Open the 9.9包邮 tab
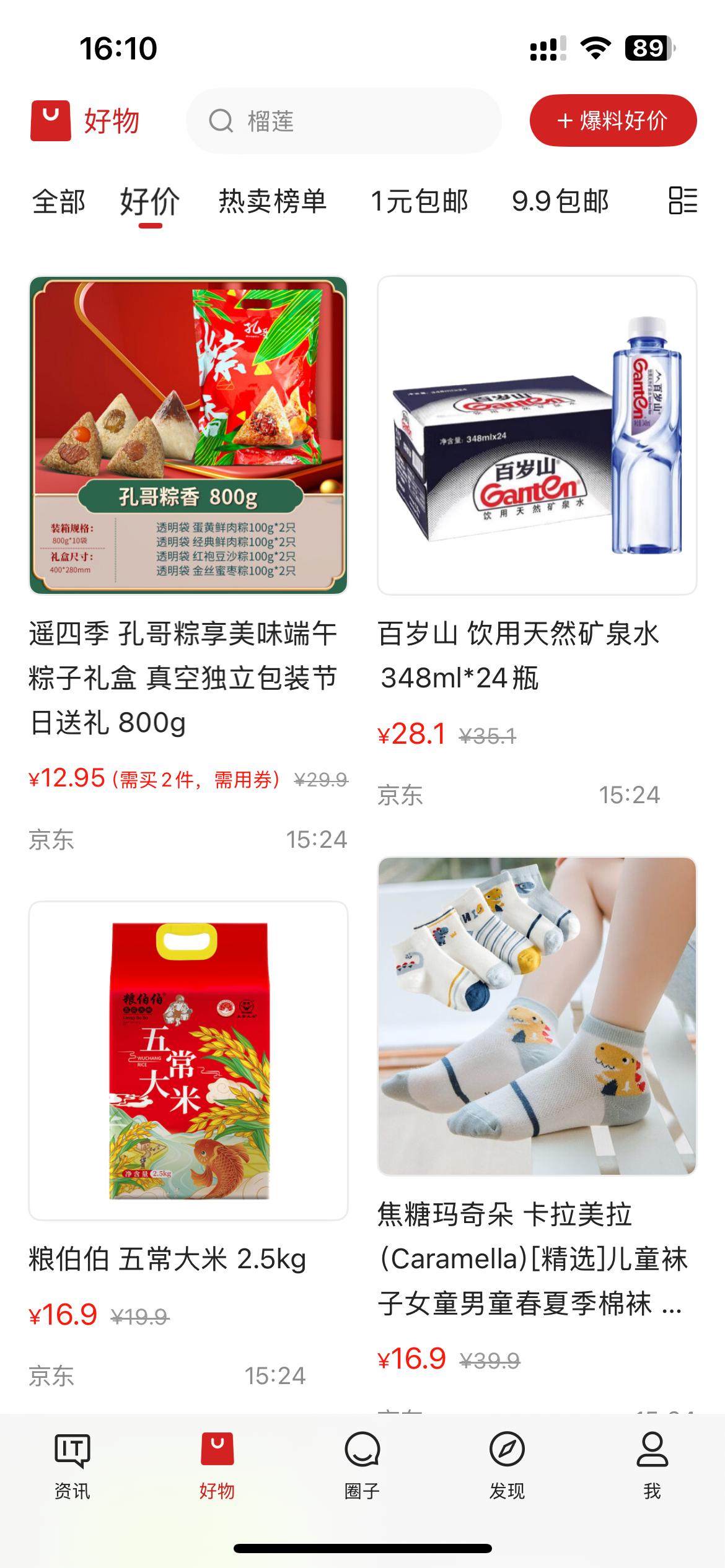725x1568 pixels. pyautogui.click(x=560, y=202)
